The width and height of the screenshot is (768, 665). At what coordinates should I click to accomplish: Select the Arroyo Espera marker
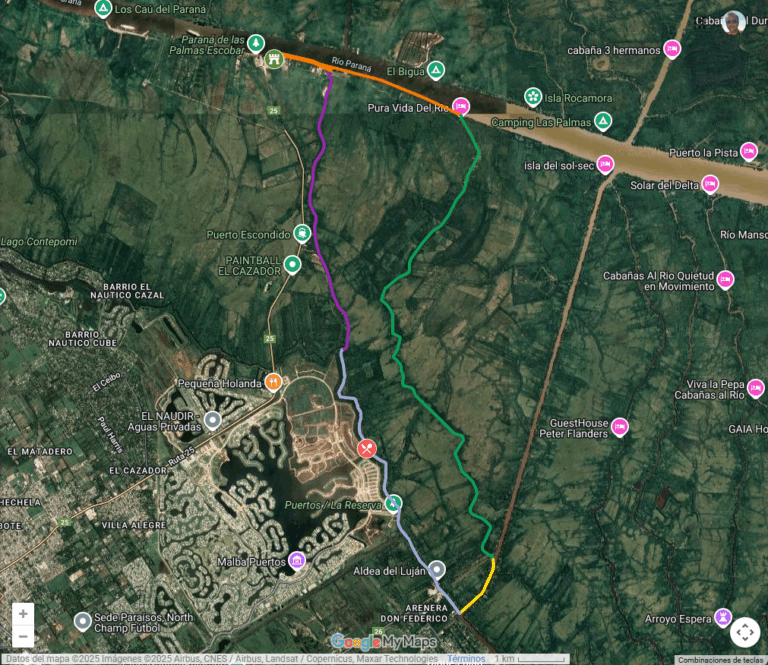click(x=724, y=618)
